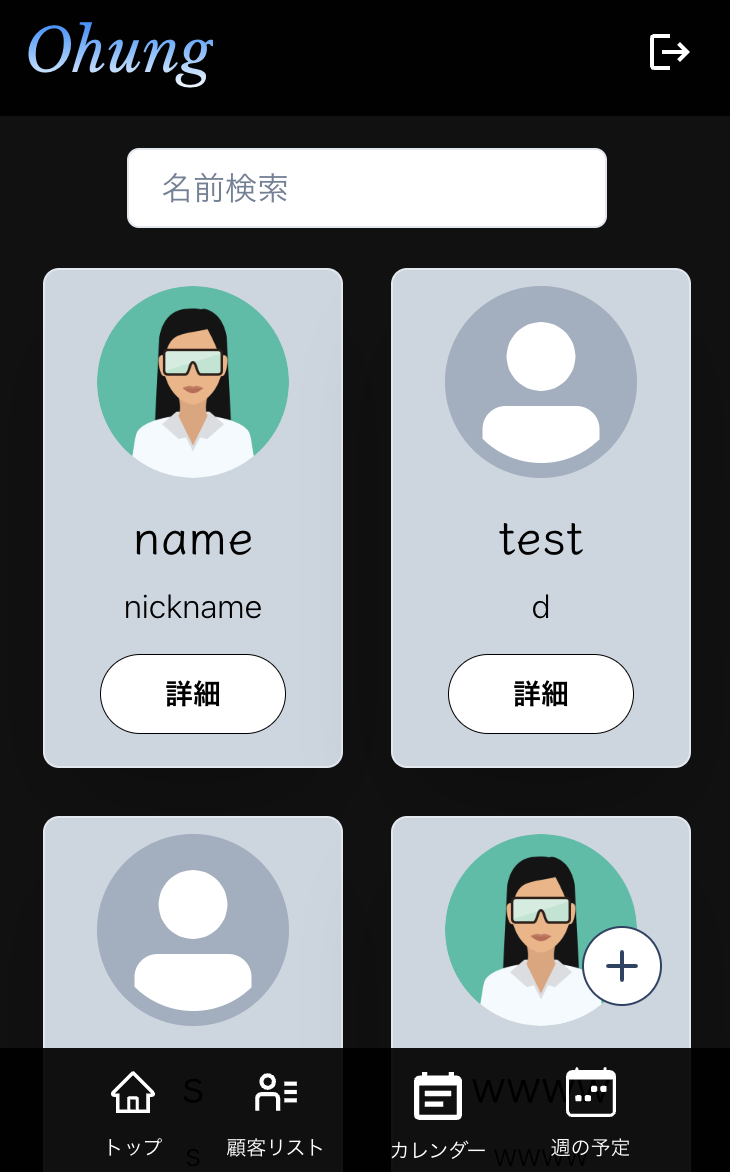Switch to the 顧客リスト tab

coord(276,1112)
